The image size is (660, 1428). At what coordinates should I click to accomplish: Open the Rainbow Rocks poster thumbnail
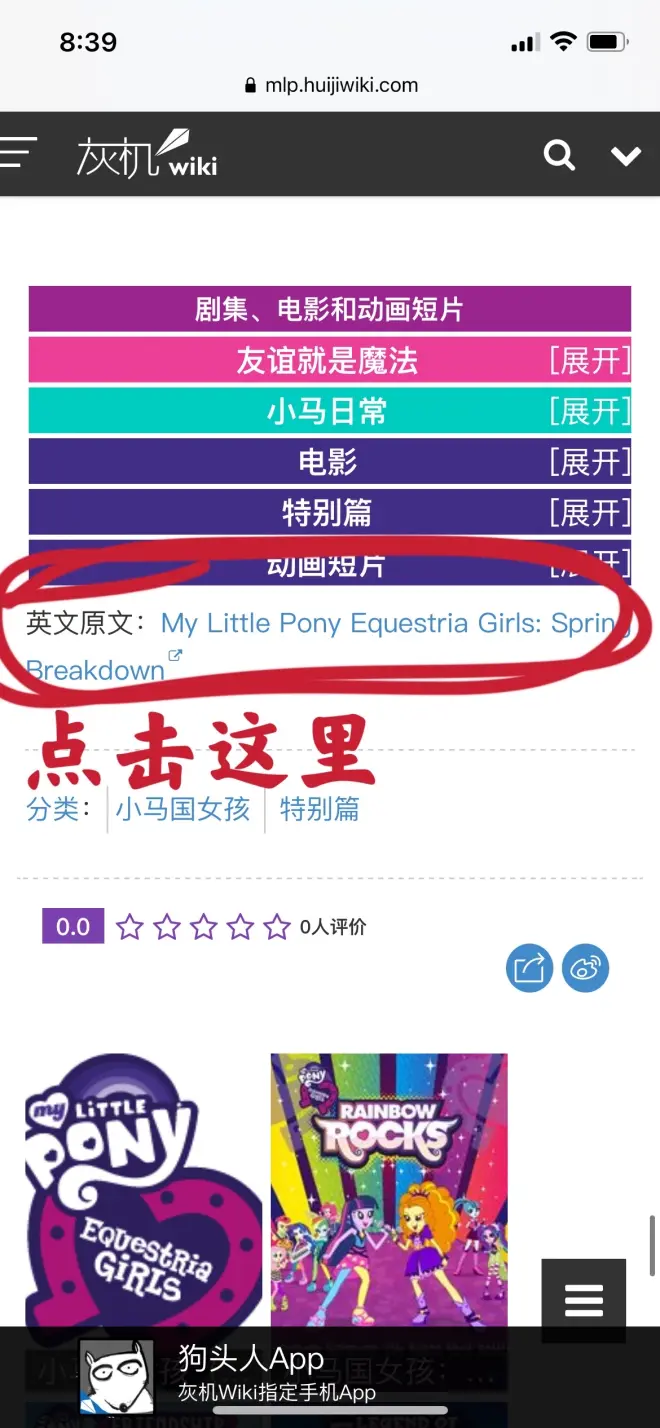[389, 1190]
